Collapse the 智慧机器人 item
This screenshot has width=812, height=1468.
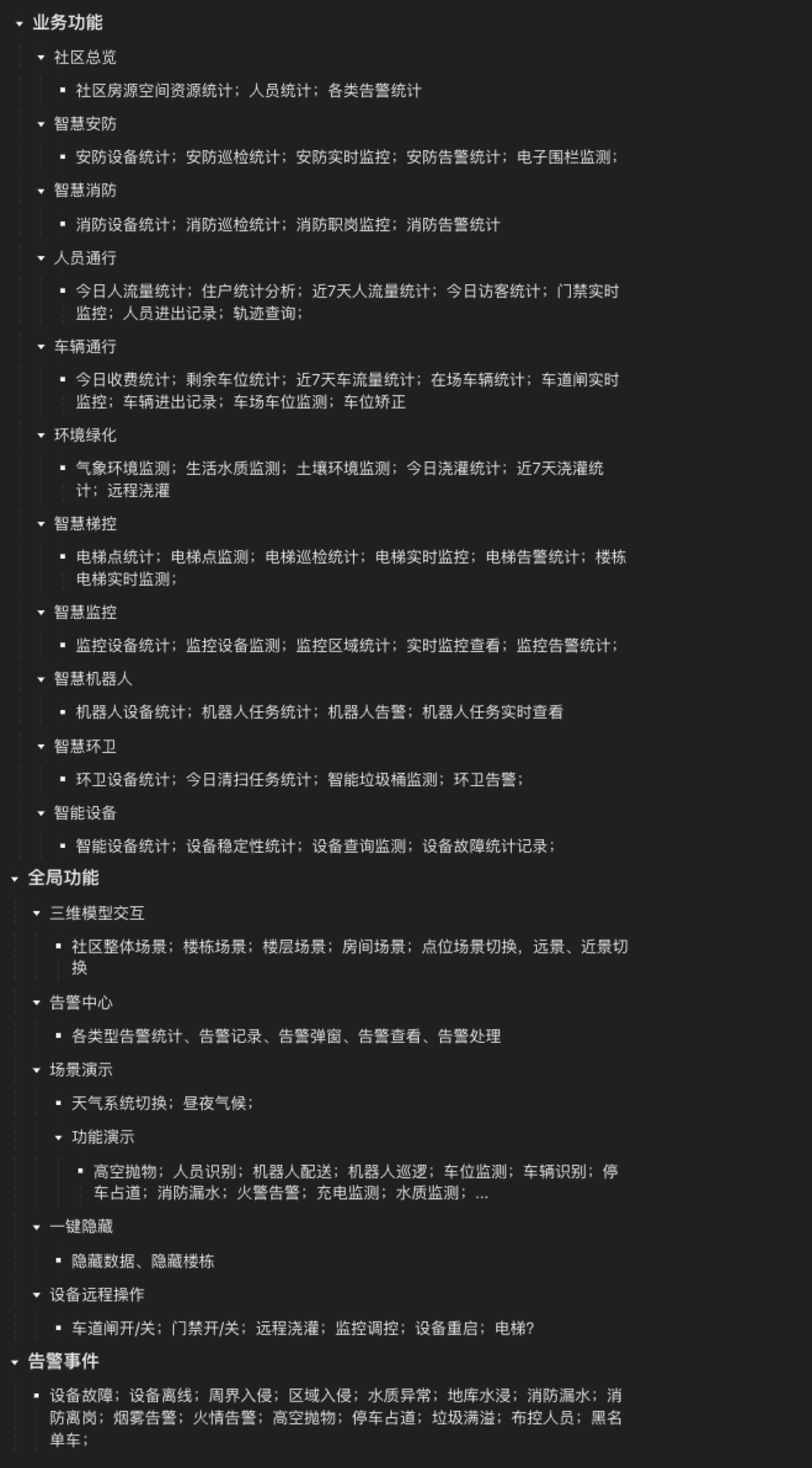pos(41,680)
